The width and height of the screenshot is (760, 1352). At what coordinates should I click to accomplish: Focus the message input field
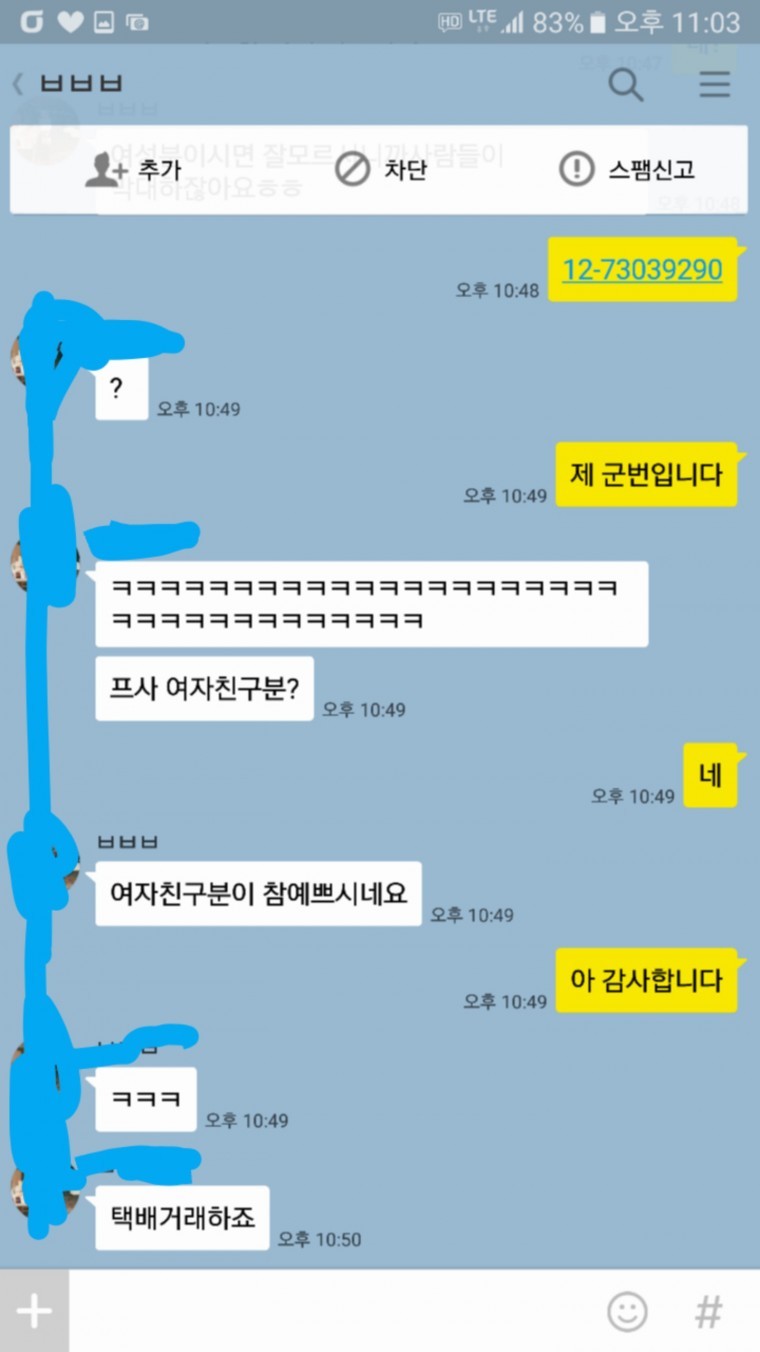tap(330, 1311)
